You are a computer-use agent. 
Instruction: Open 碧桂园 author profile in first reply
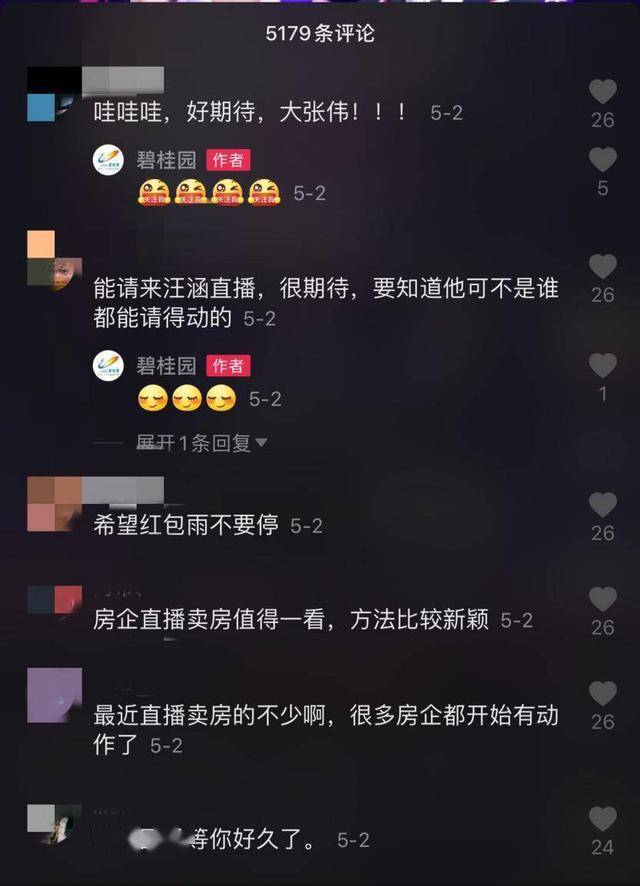[x=109, y=161]
